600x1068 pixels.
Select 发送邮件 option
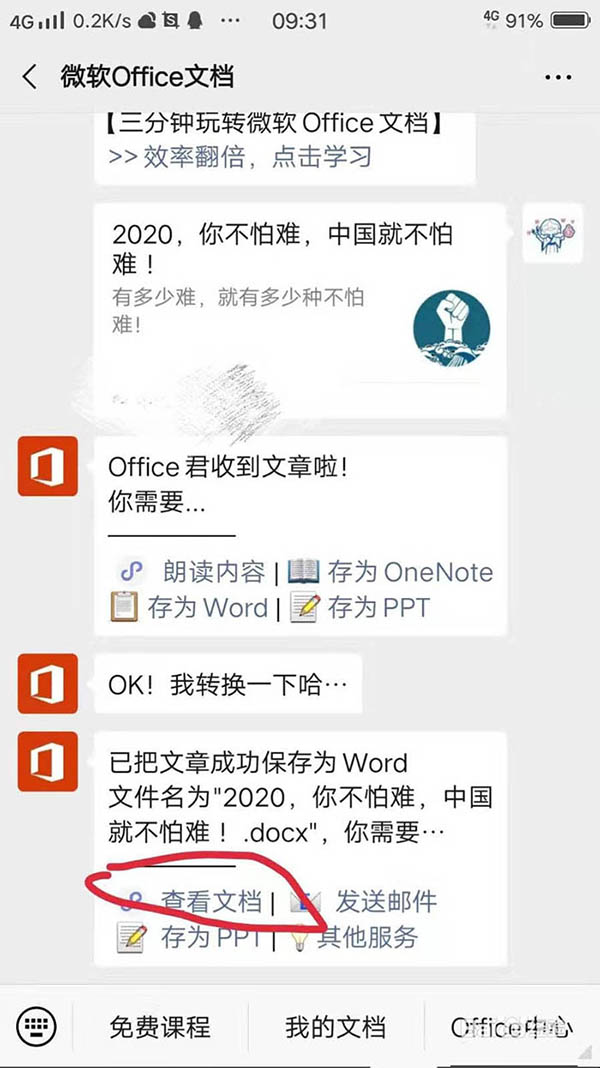coord(386,901)
